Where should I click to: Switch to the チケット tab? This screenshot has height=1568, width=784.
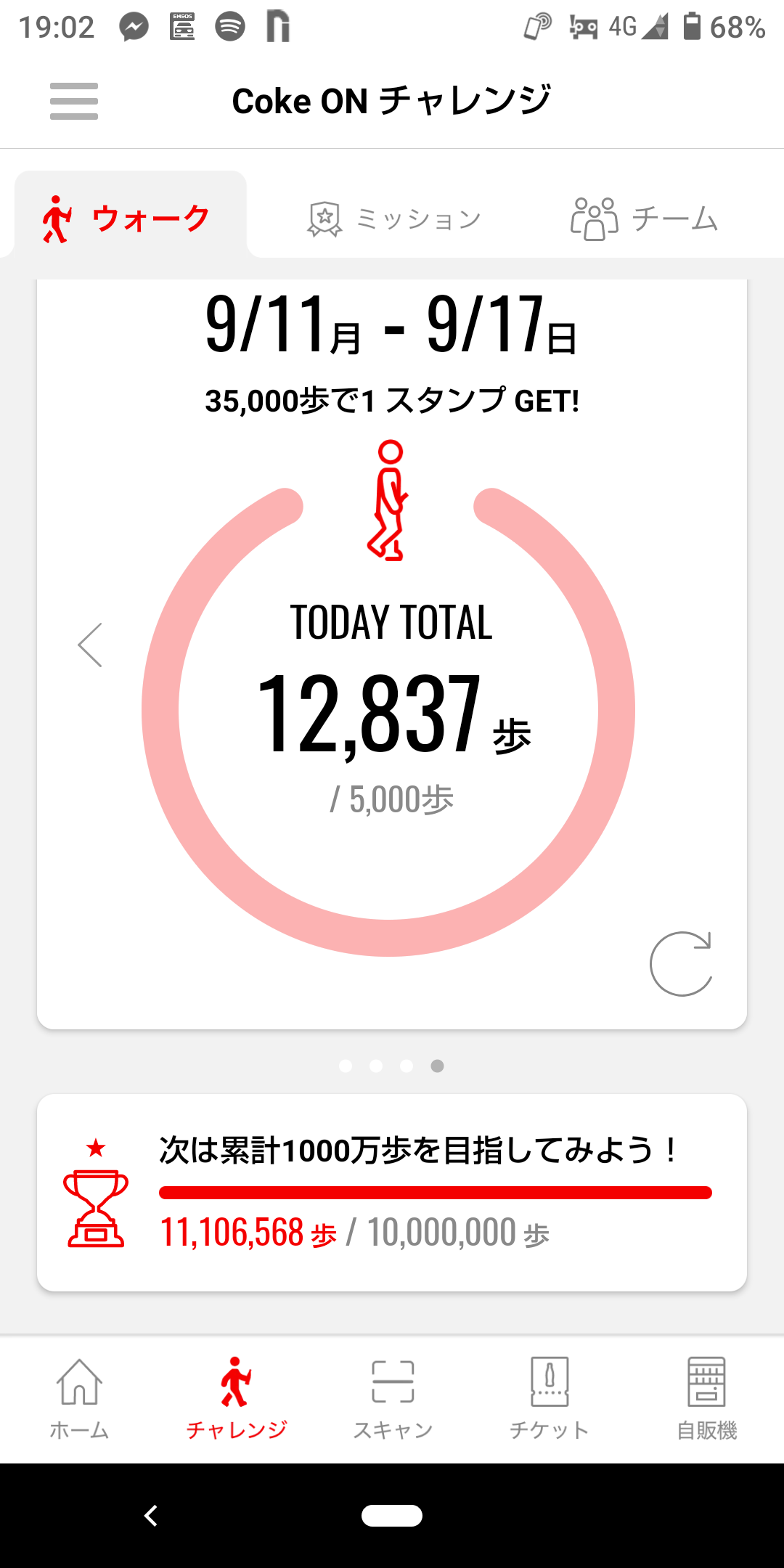[550, 1399]
